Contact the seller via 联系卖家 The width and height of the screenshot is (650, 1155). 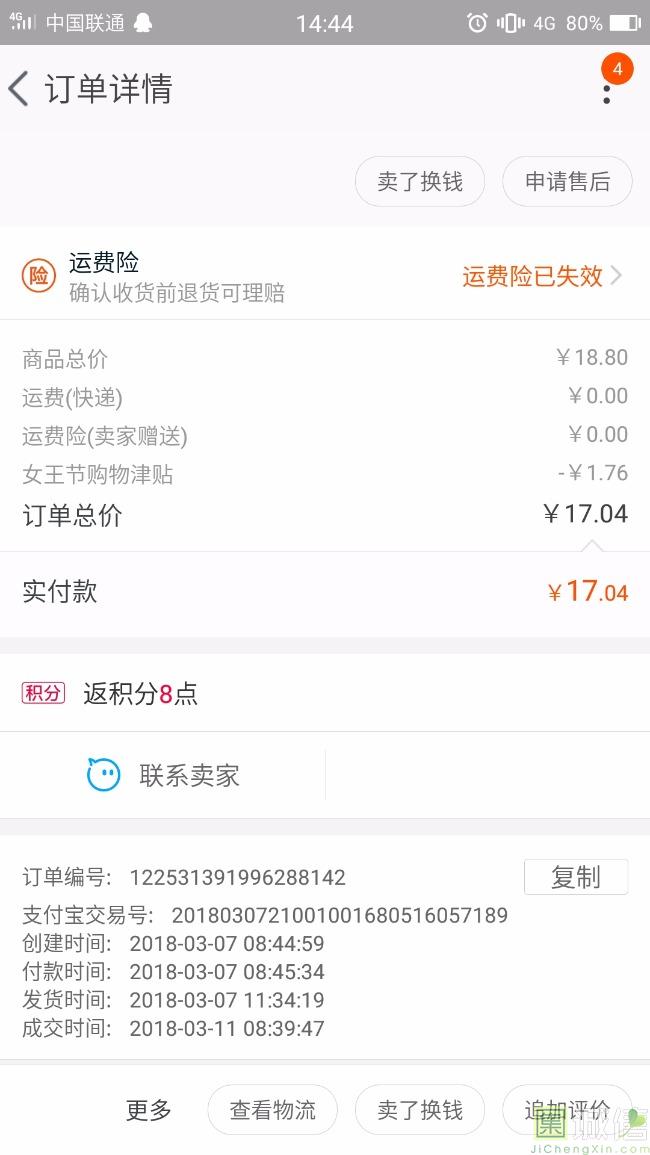click(163, 775)
